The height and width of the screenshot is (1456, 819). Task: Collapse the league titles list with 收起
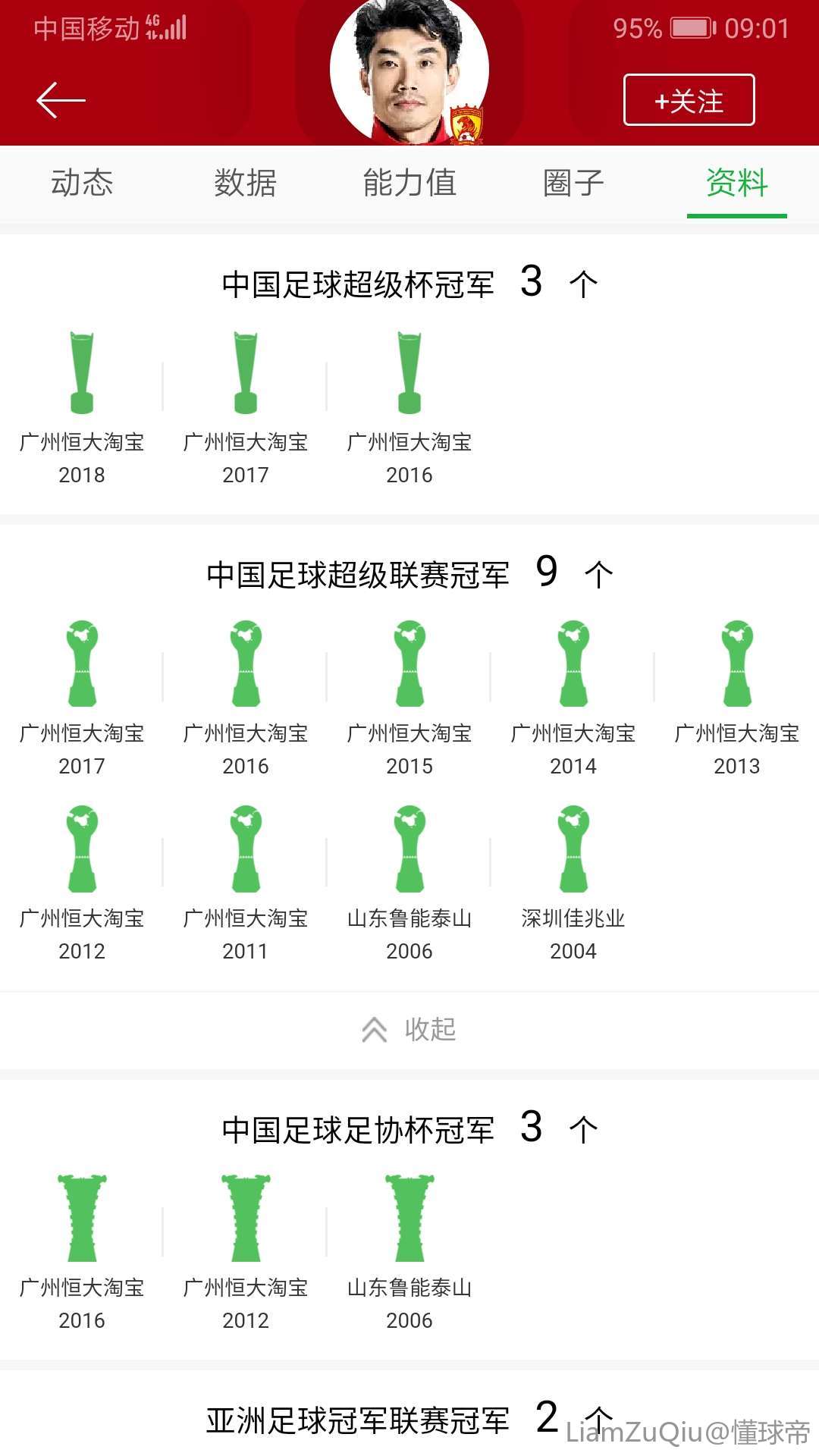tap(409, 1029)
